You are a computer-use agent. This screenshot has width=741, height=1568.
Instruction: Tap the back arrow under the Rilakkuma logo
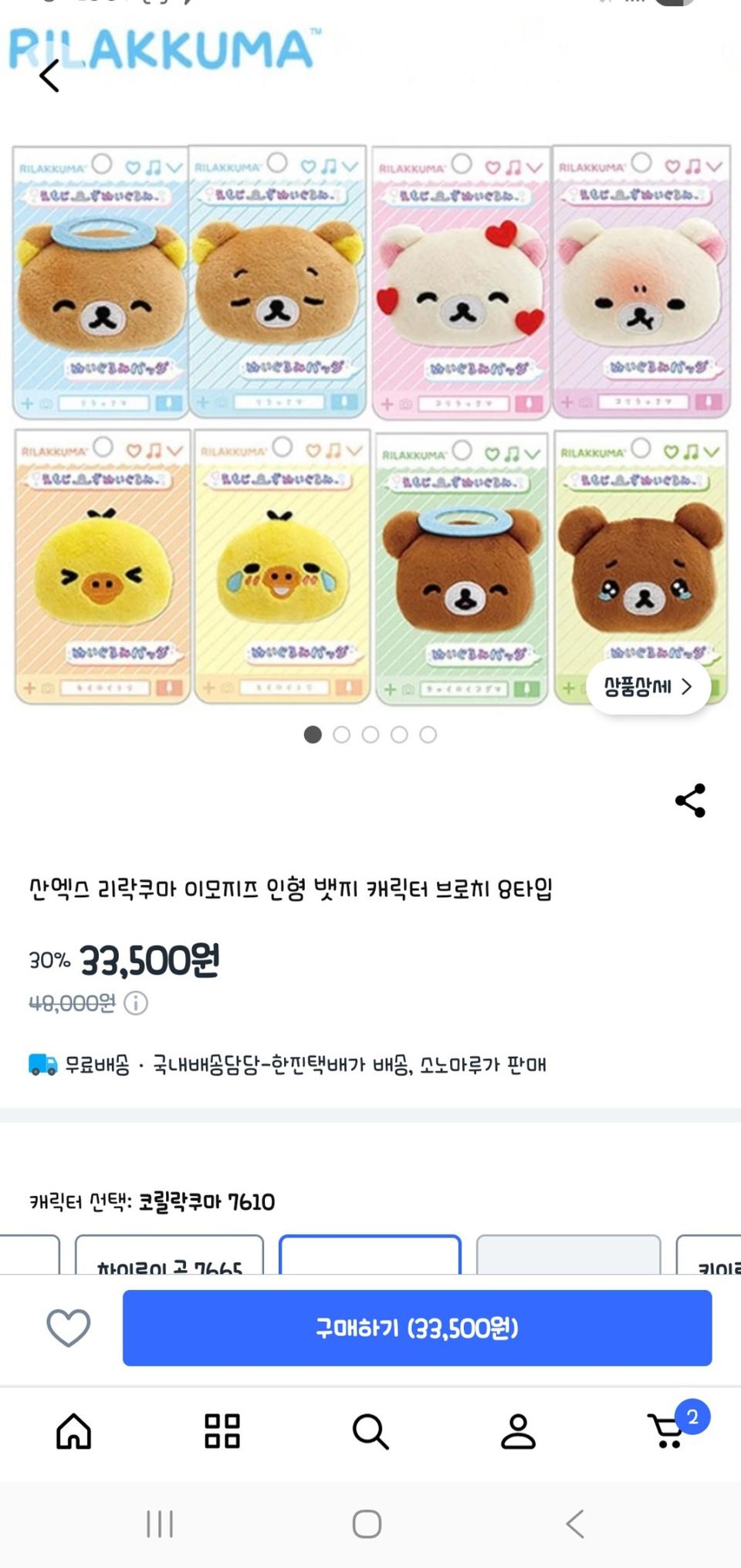pyautogui.click(x=49, y=76)
